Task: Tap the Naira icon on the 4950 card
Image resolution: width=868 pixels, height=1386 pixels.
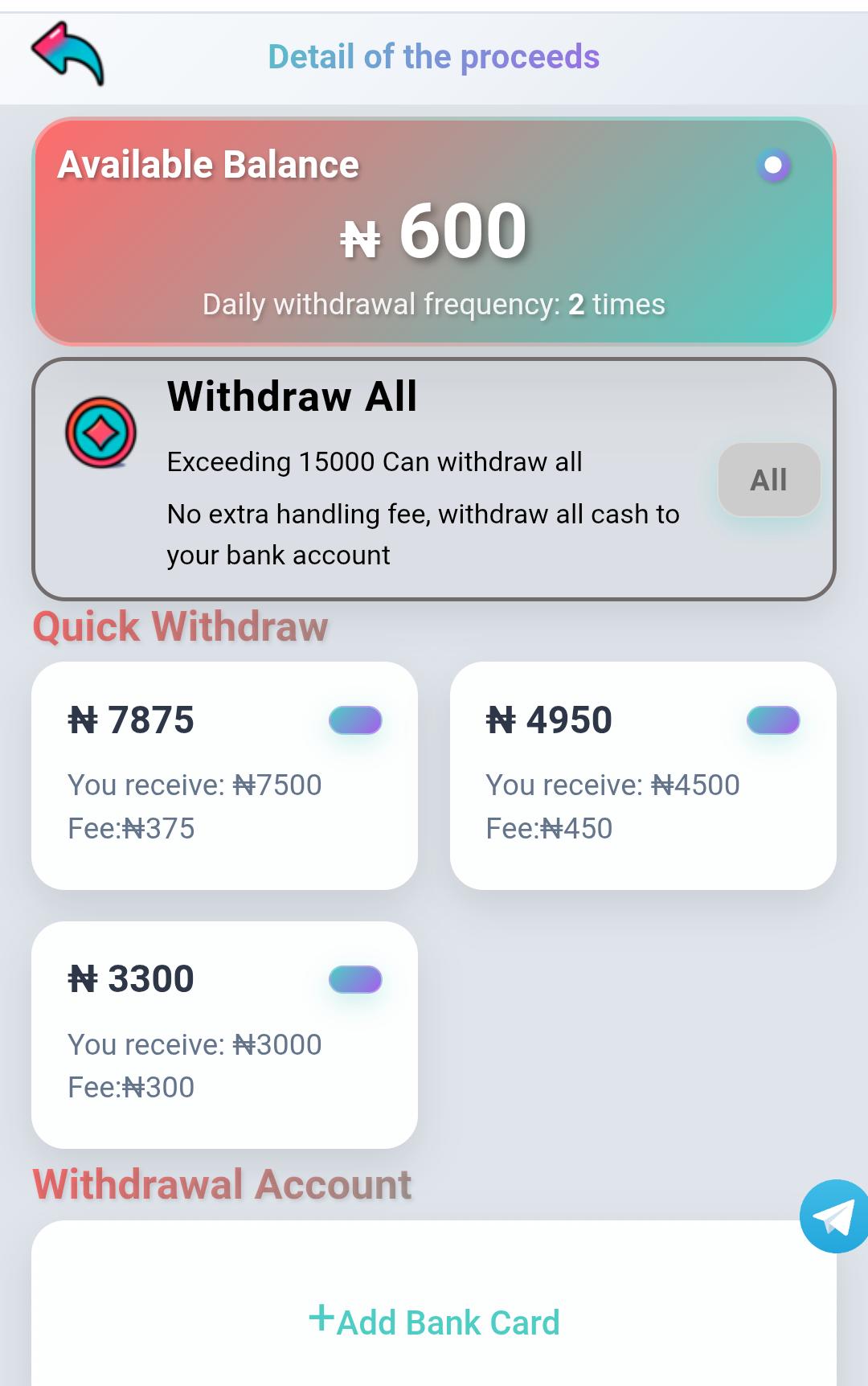Action: pyautogui.click(x=502, y=720)
